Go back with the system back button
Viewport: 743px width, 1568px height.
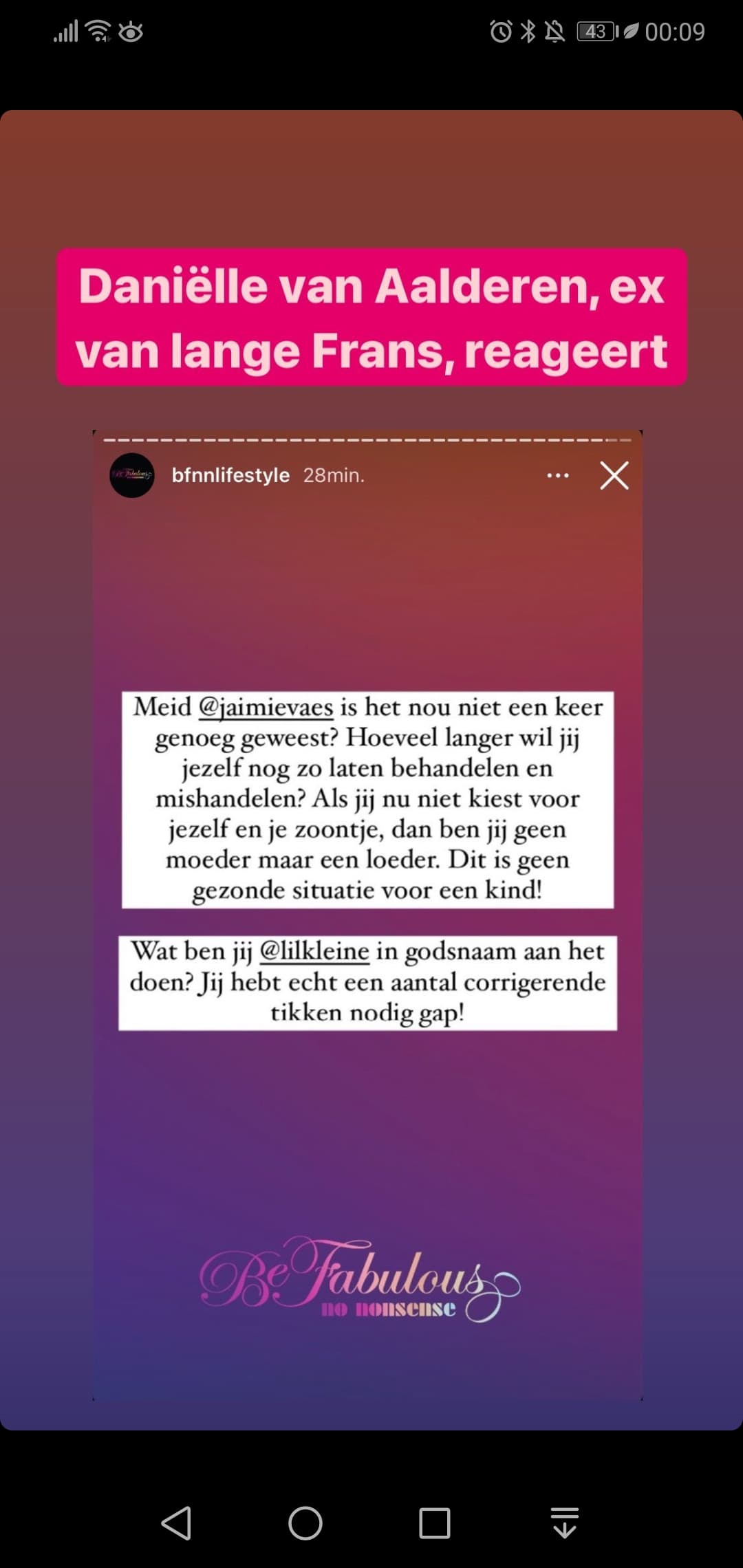[x=176, y=1523]
